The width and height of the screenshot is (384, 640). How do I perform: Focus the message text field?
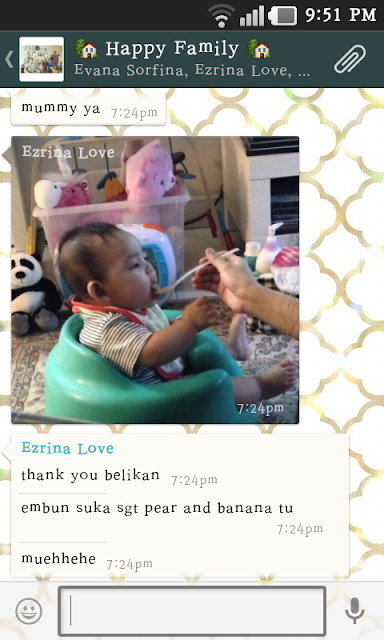(x=192, y=611)
